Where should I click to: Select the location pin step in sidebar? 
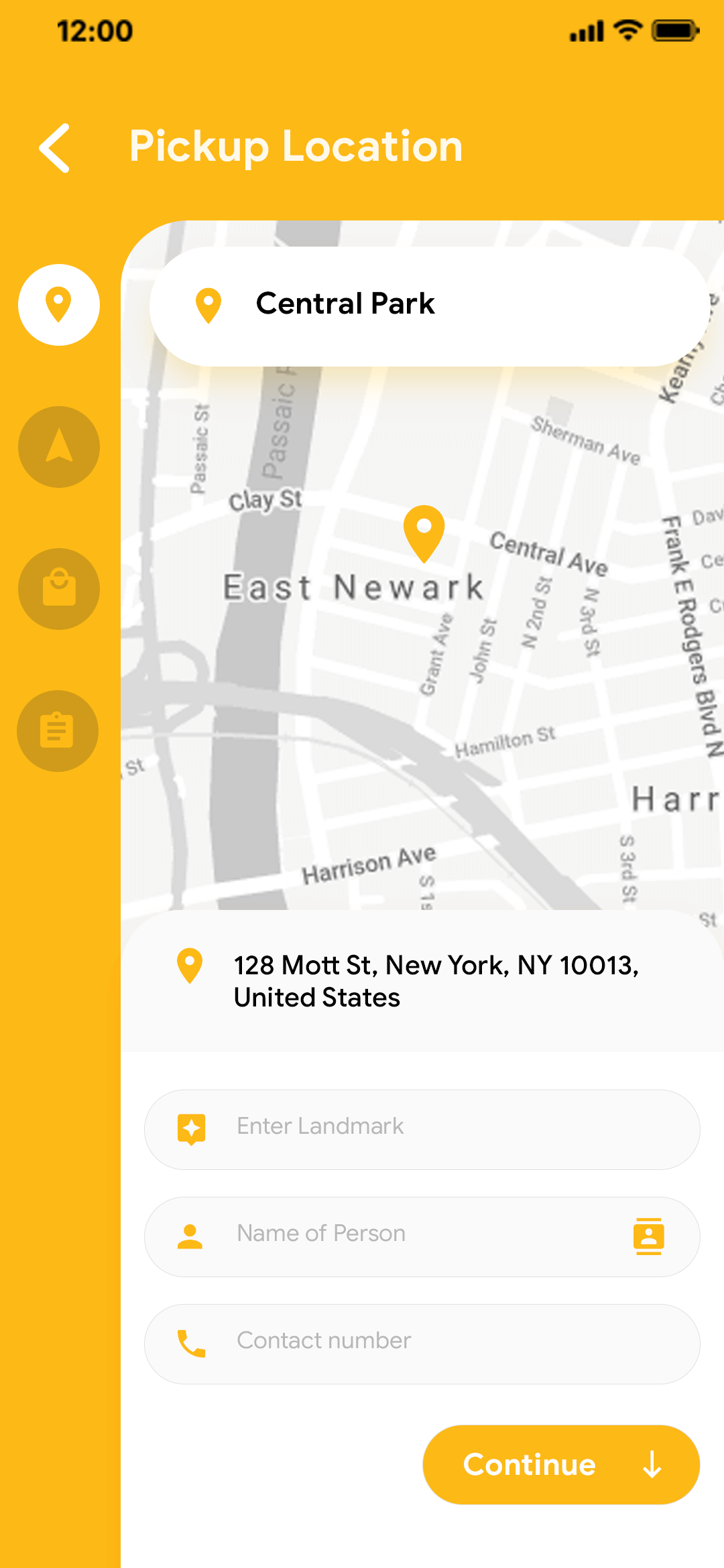(x=59, y=305)
